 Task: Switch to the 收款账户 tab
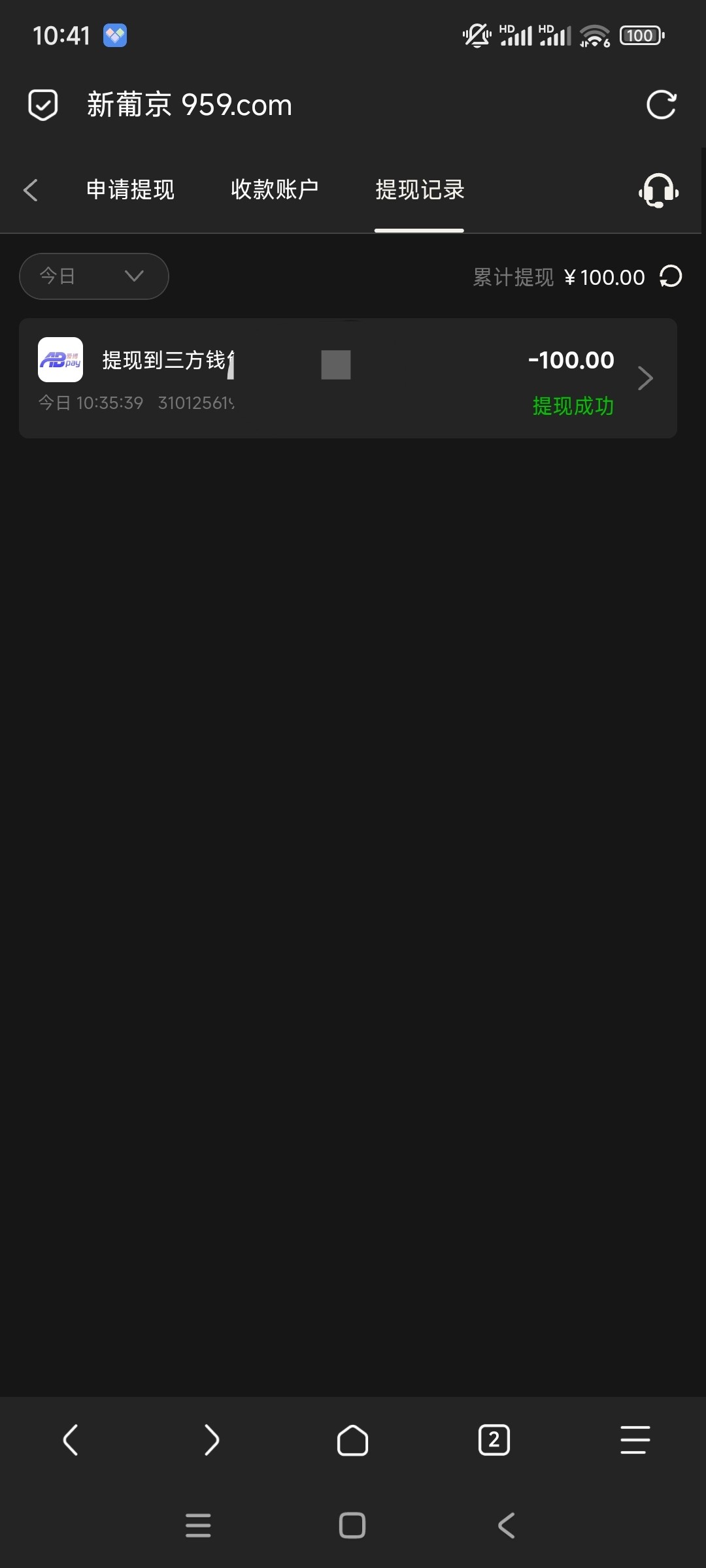(275, 190)
